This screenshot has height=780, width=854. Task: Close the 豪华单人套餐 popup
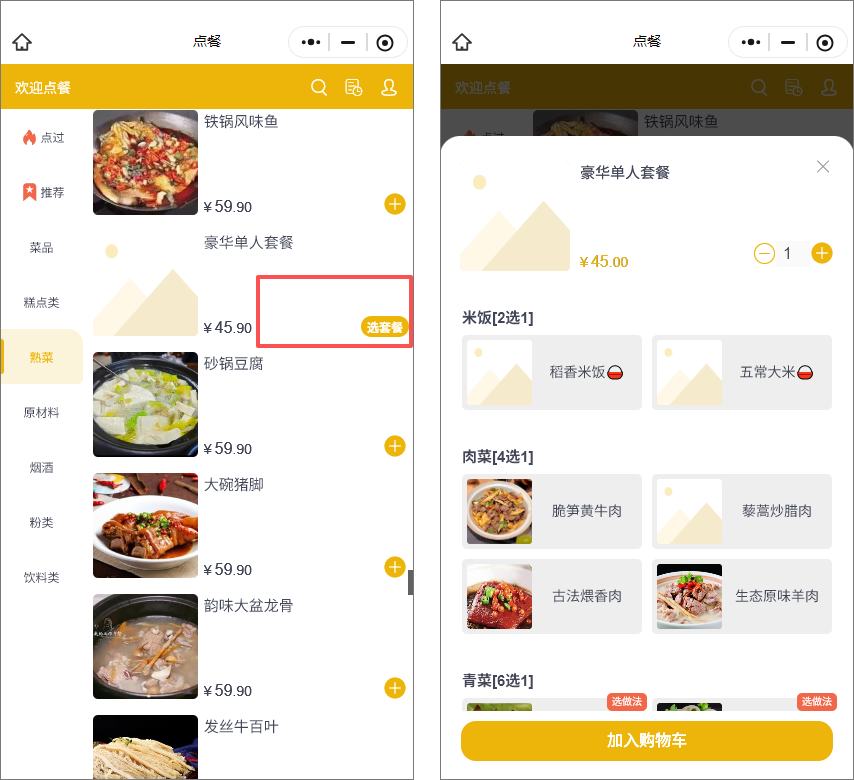tap(823, 166)
